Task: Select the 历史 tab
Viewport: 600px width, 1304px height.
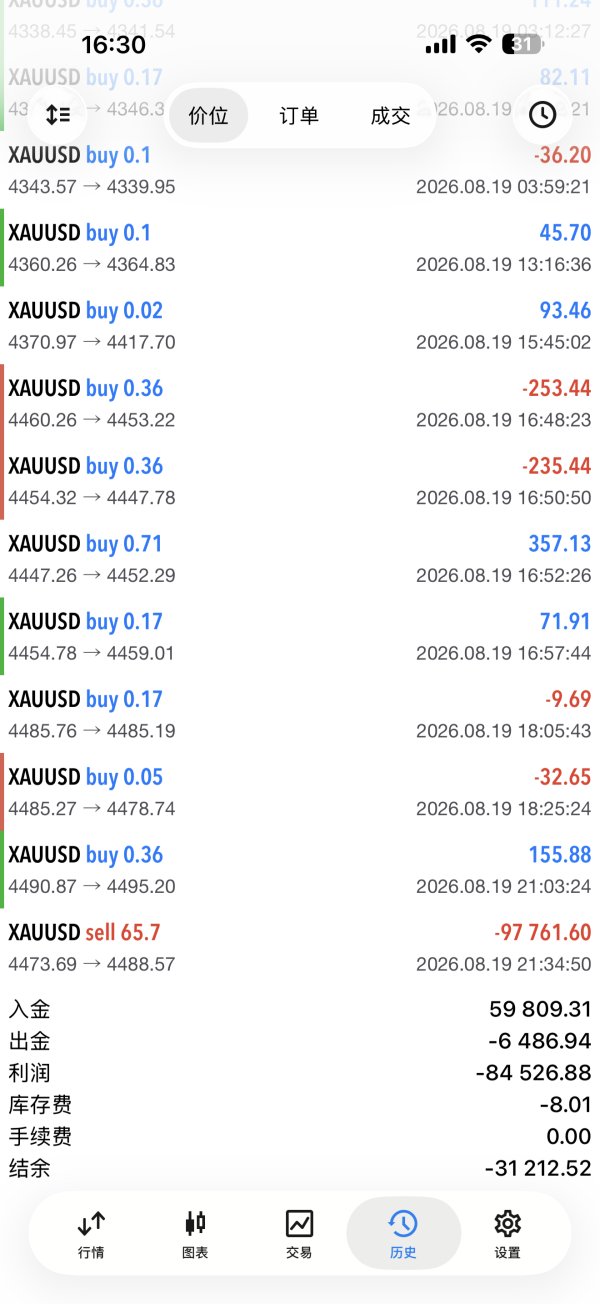Action: 403,1234
